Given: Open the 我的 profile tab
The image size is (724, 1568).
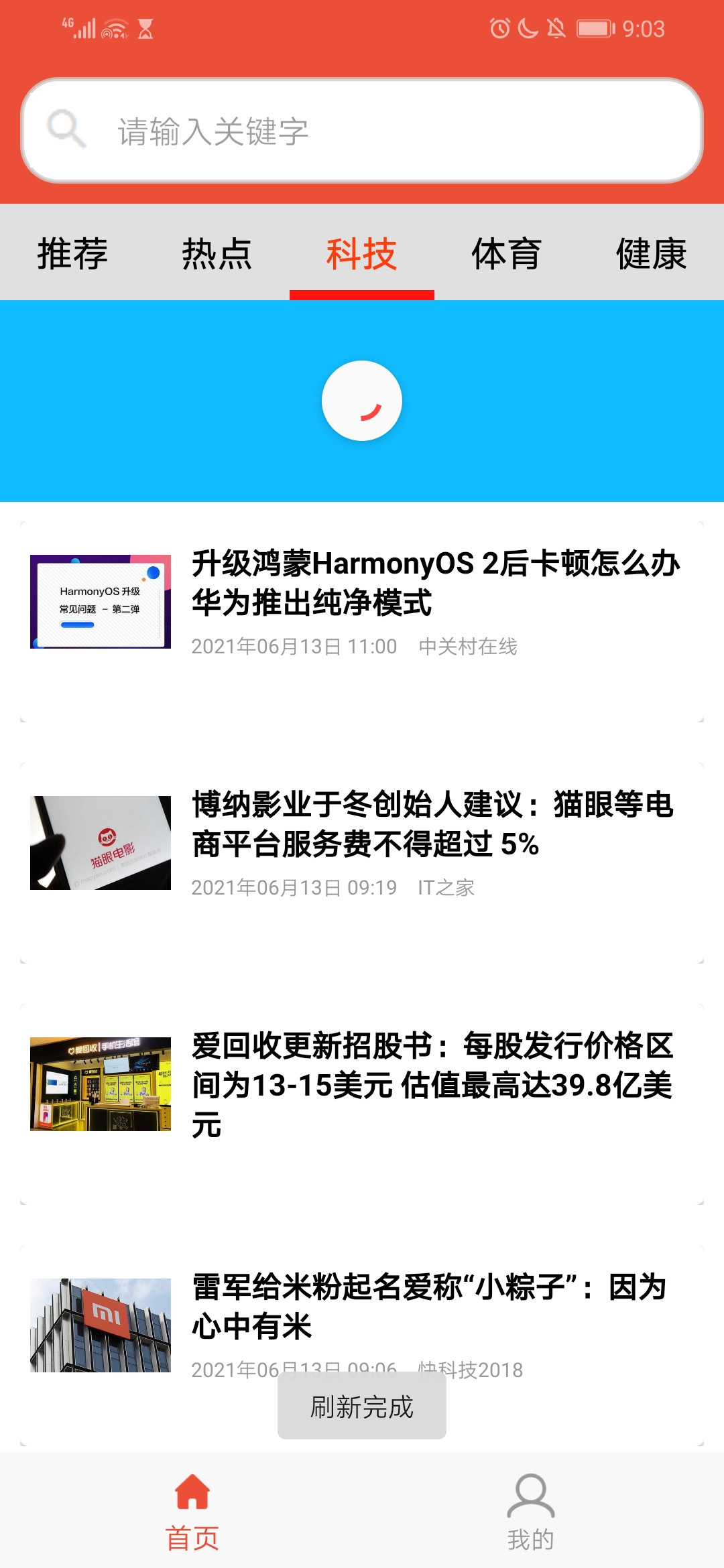Looking at the screenshot, I should pos(530,1512).
